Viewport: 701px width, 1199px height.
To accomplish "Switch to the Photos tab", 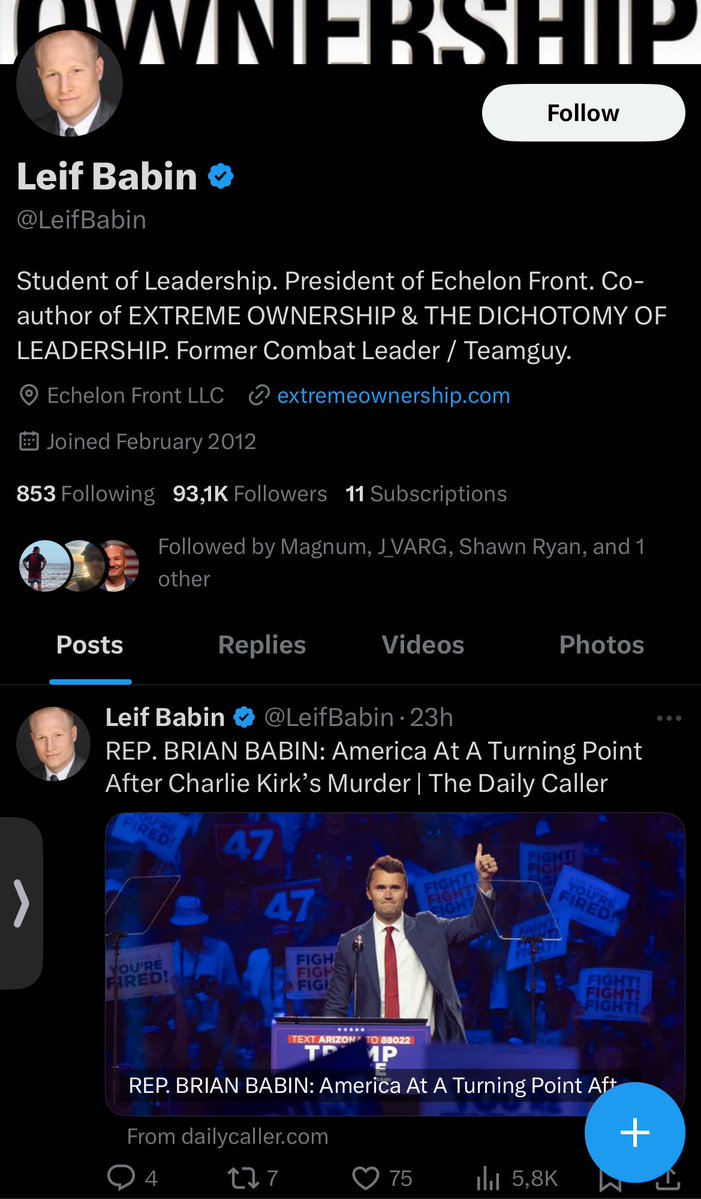I will tap(601, 645).
